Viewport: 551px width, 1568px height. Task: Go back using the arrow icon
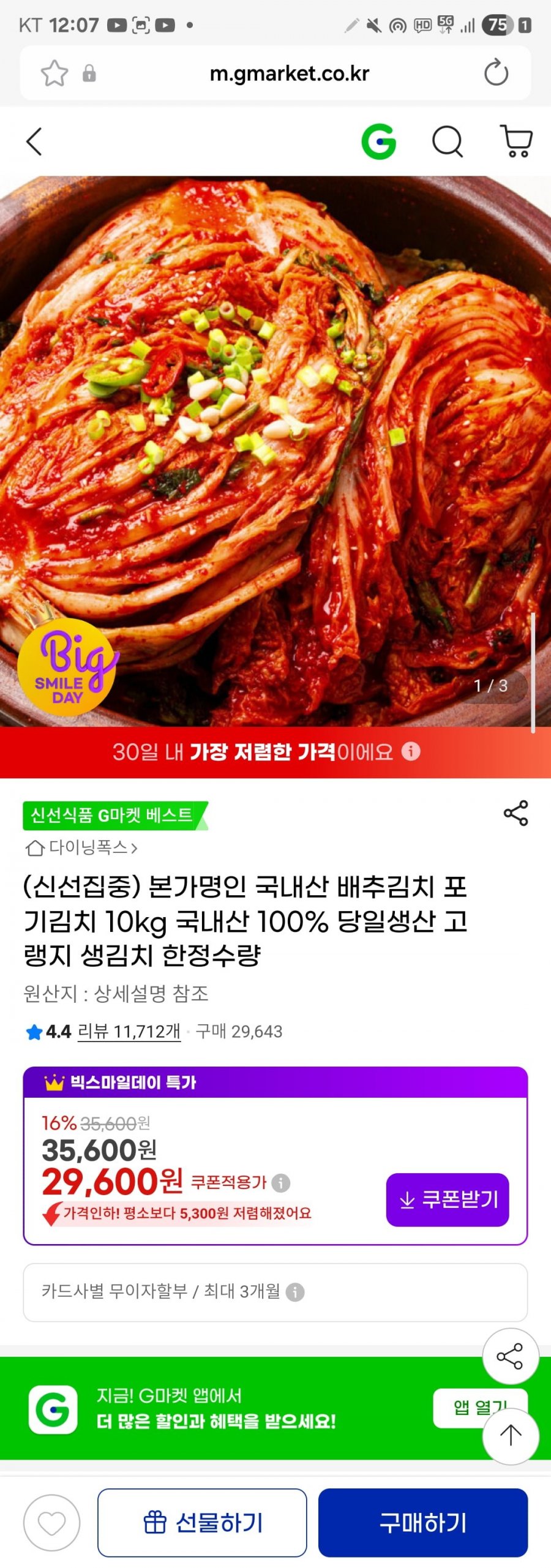(34, 142)
